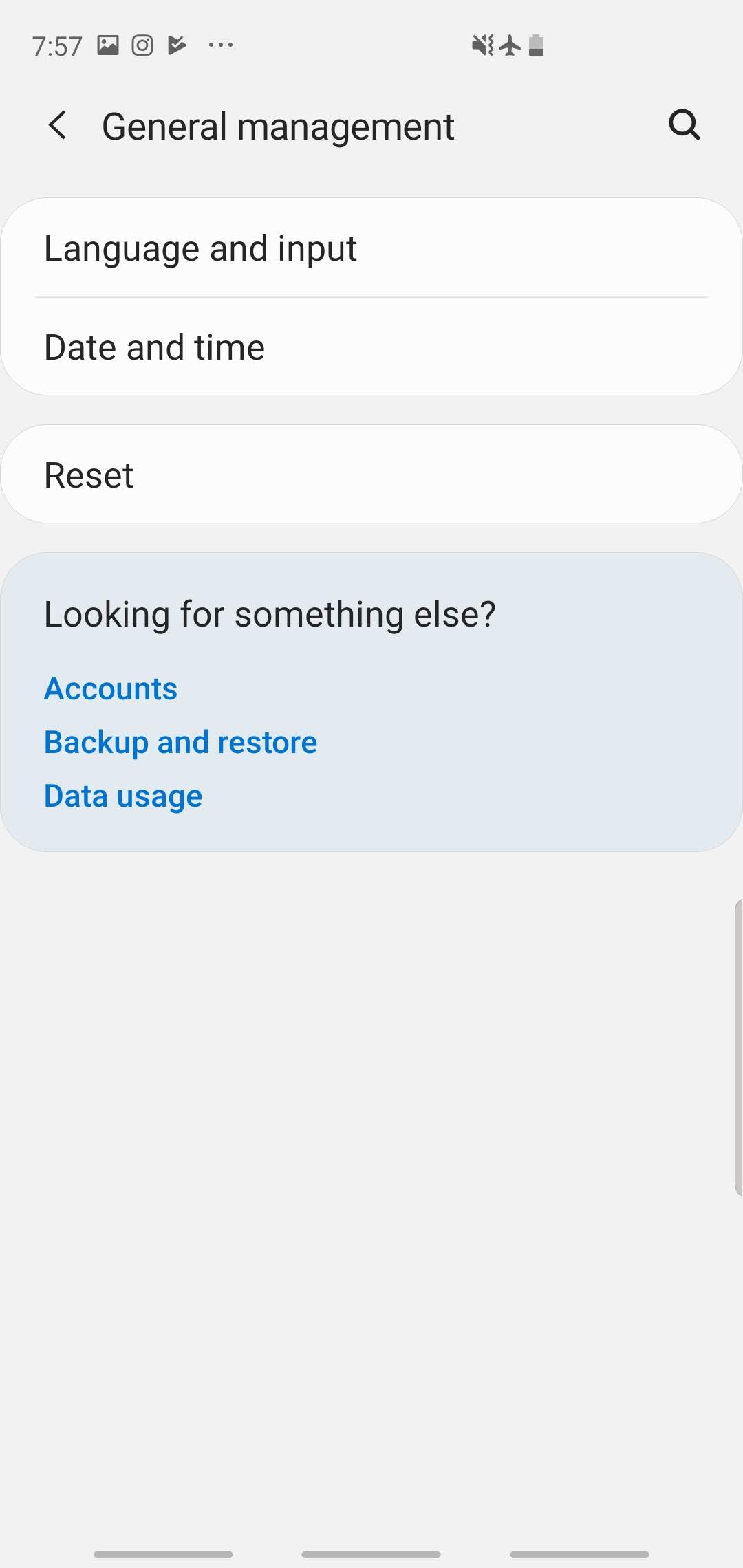This screenshot has width=743, height=1568.
Task: Open the settings search icon
Action: tap(684, 126)
